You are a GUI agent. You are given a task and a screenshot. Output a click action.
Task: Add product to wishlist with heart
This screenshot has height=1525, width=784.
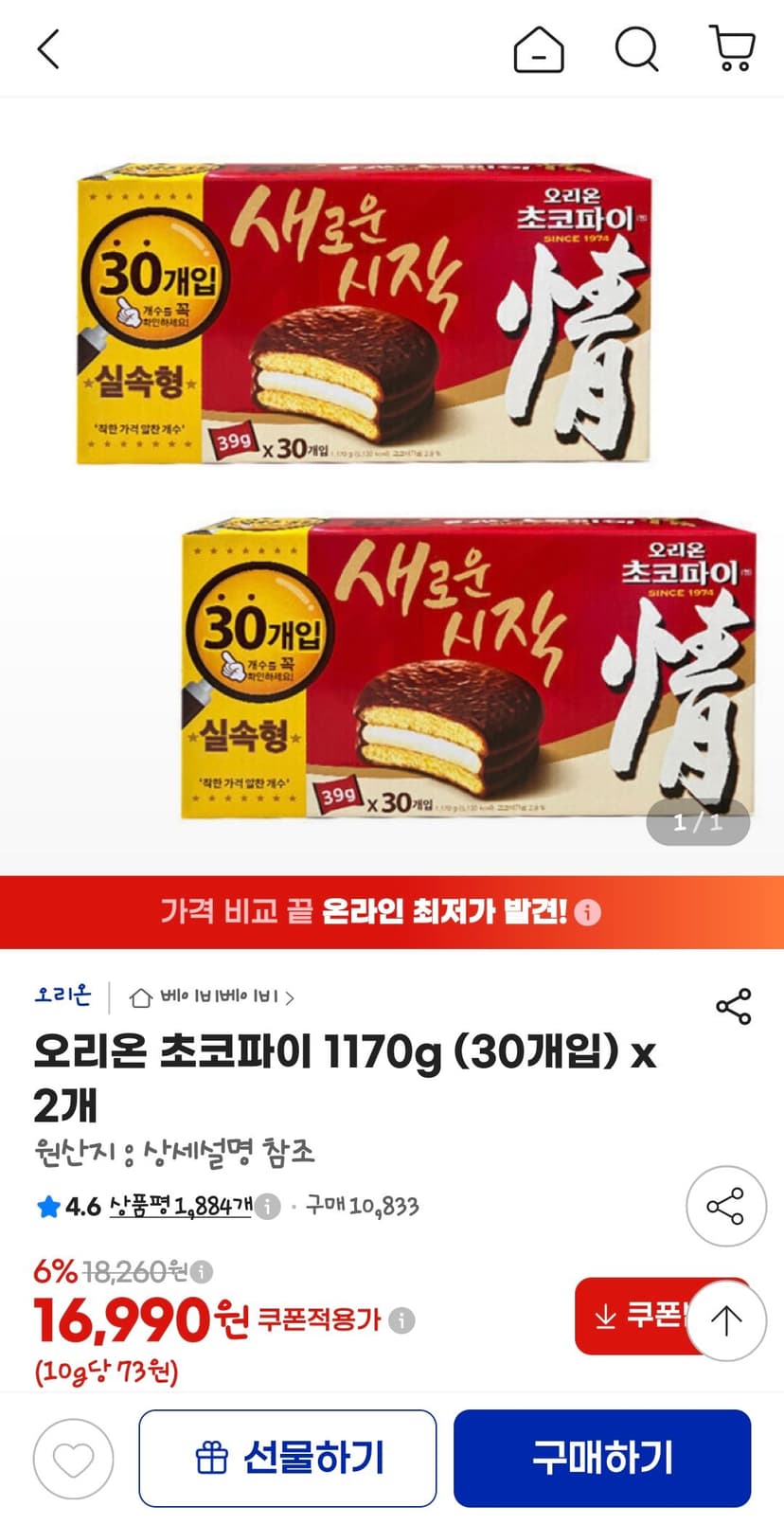pyautogui.click(x=74, y=1459)
